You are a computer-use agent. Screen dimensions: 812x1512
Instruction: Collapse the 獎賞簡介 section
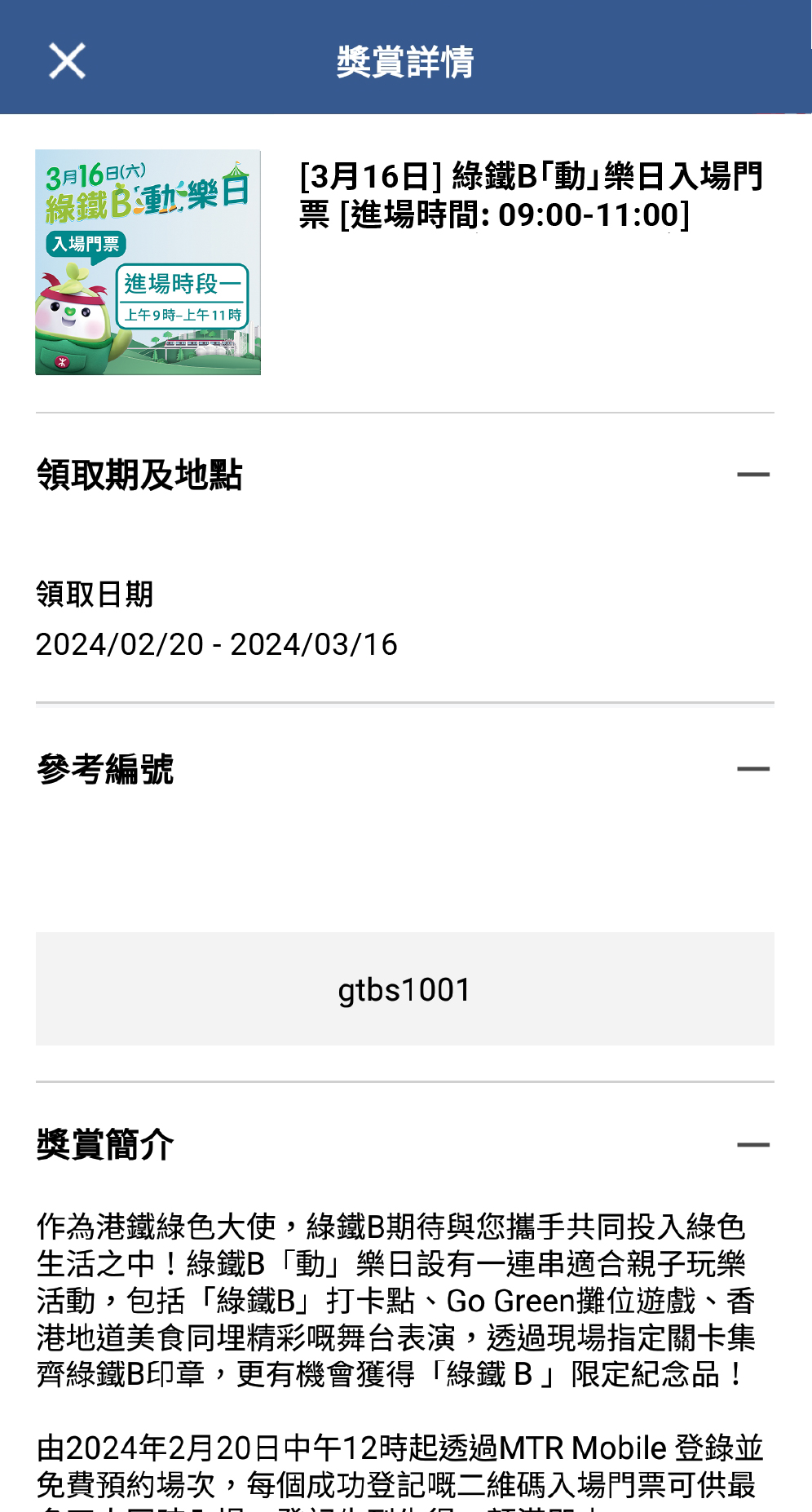[752, 1145]
